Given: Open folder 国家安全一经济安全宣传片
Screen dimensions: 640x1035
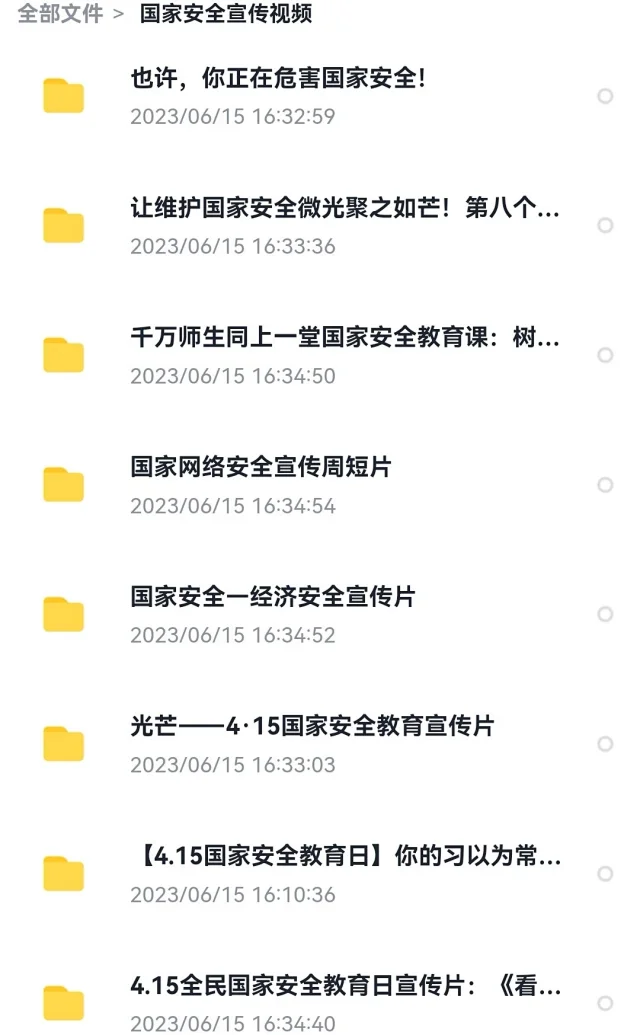Looking at the screenshot, I should (x=320, y=615).
